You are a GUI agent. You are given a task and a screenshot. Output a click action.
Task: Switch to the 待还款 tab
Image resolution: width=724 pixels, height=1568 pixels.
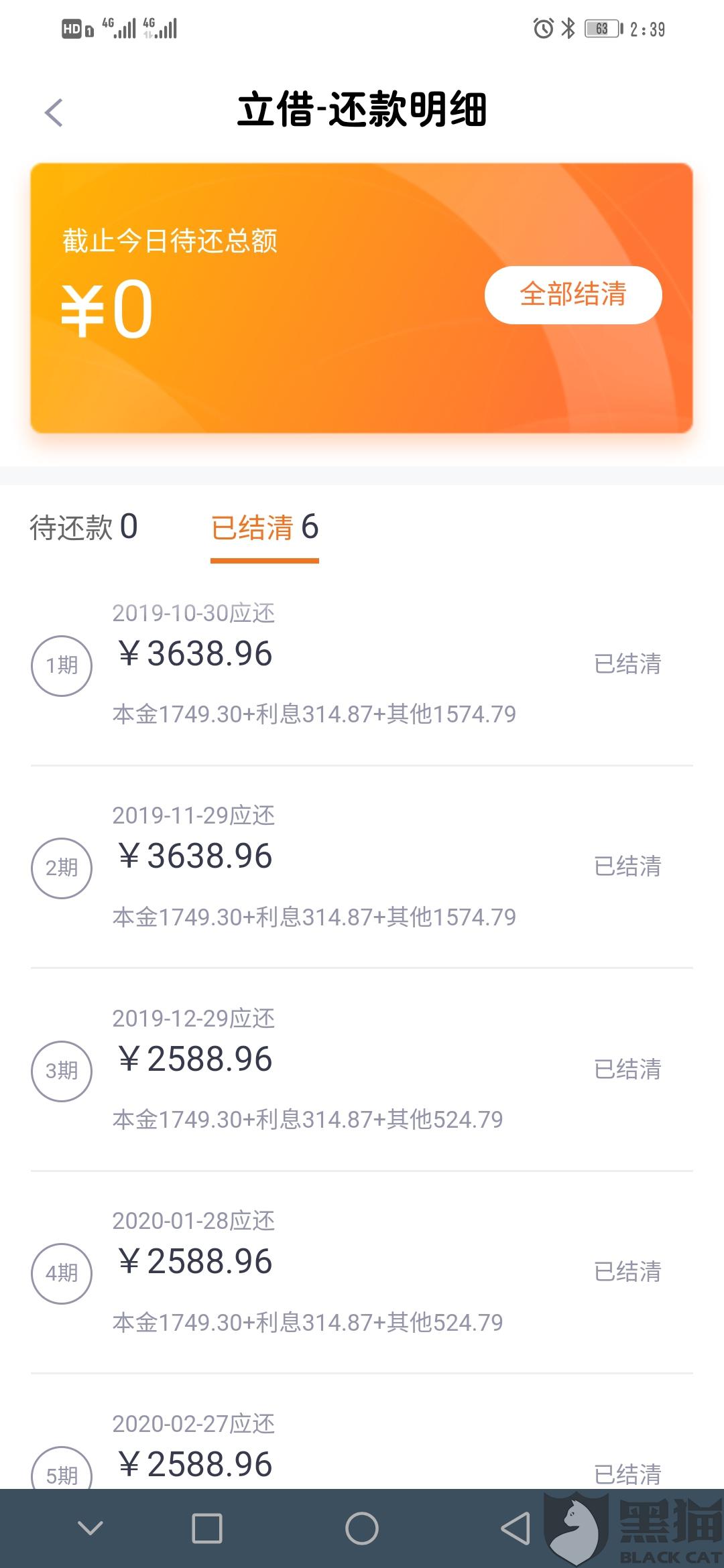[x=84, y=527]
